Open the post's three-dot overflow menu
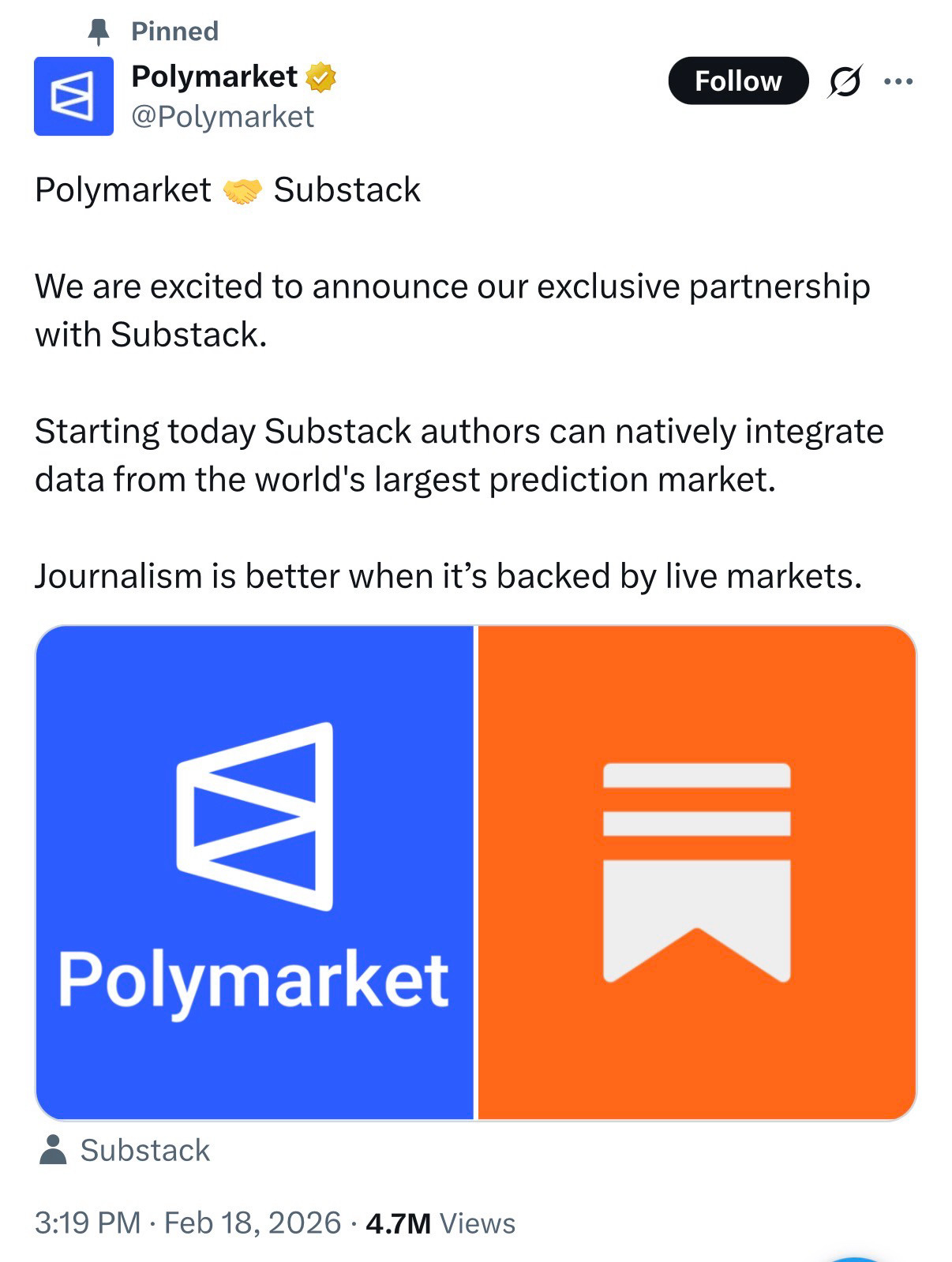This screenshot has height=1262, width=952. (x=898, y=81)
